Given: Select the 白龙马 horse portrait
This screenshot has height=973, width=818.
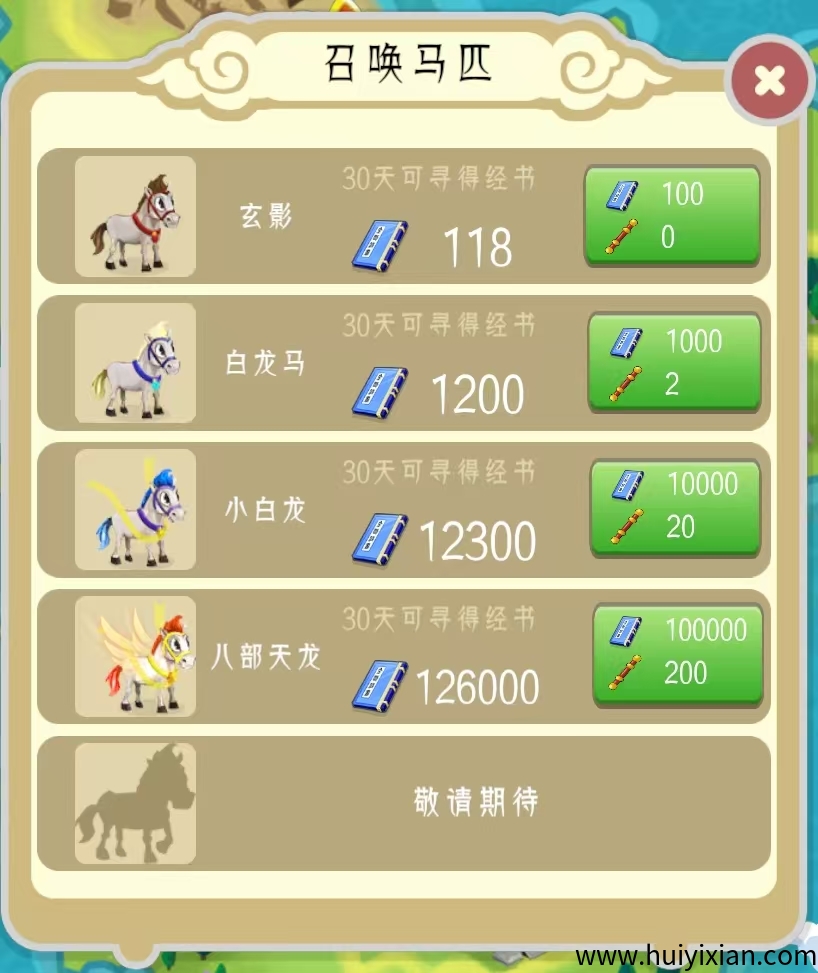Looking at the screenshot, I should 134,362.
